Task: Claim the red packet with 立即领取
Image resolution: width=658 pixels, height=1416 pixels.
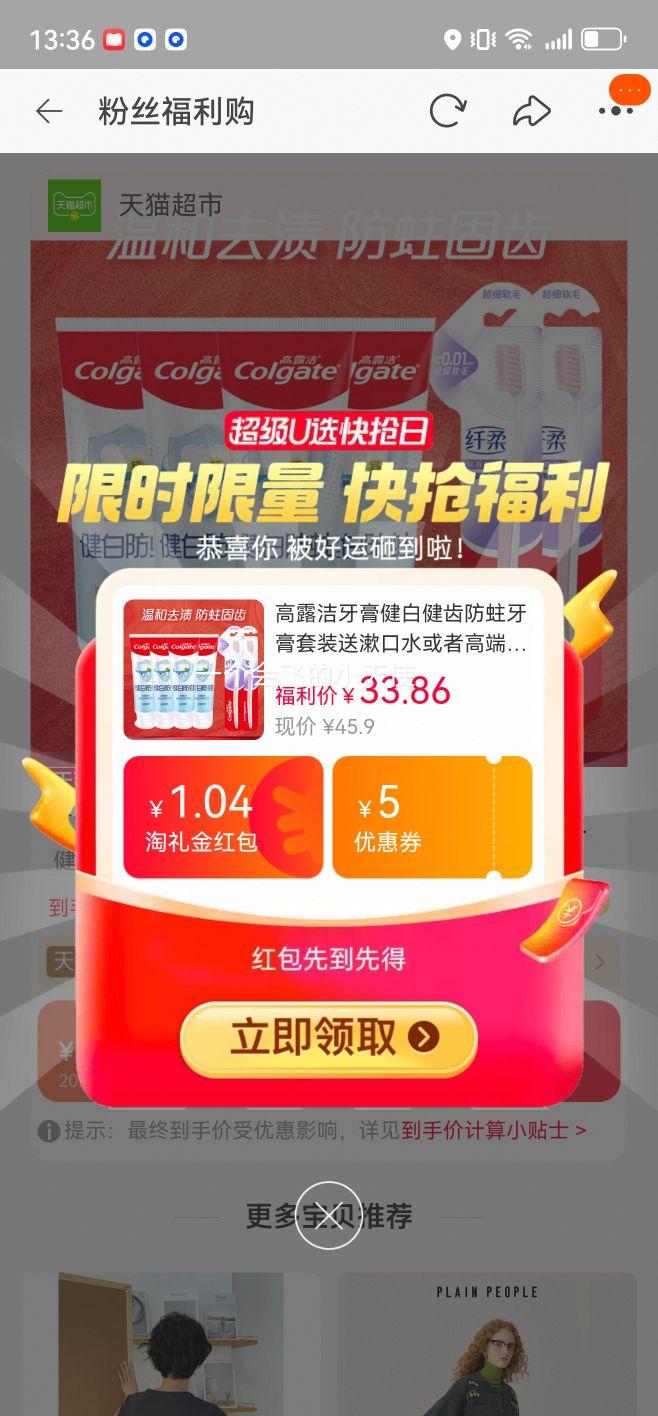Action: point(328,1039)
